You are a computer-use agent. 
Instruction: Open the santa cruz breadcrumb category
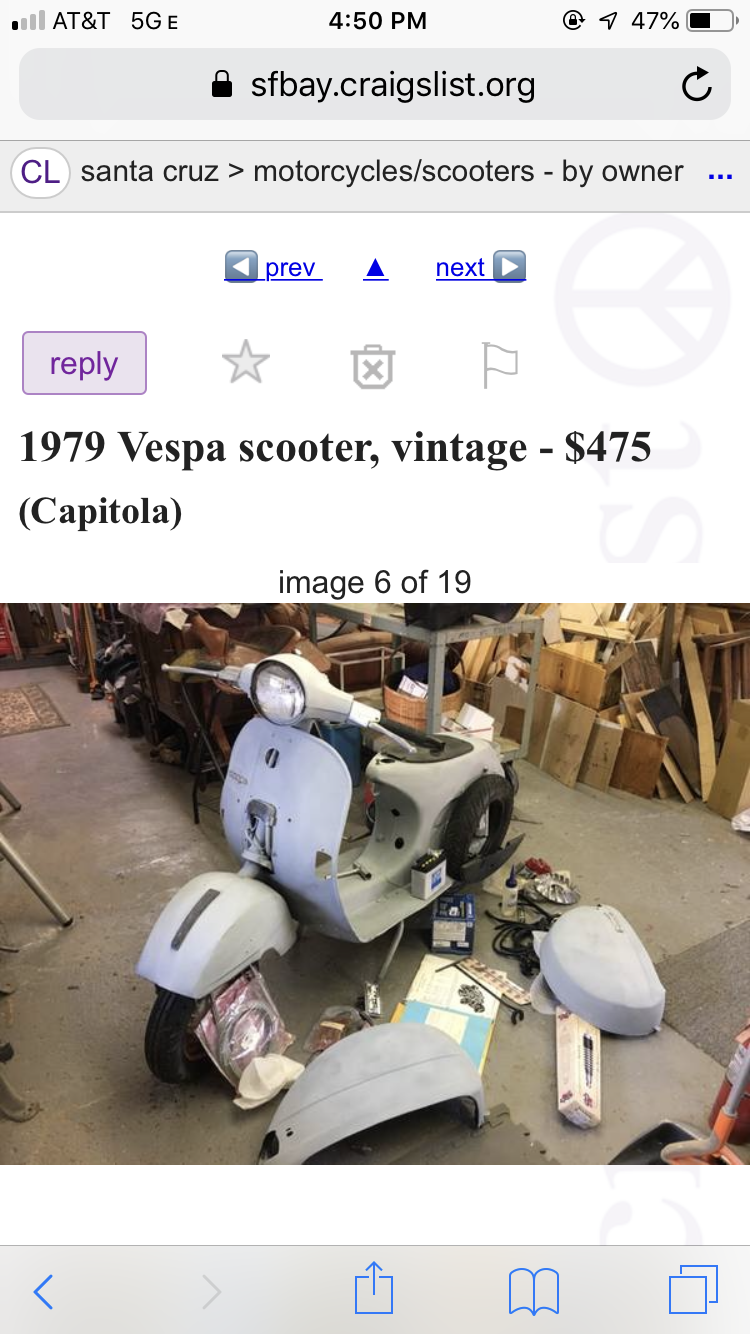click(x=151, y=171)
